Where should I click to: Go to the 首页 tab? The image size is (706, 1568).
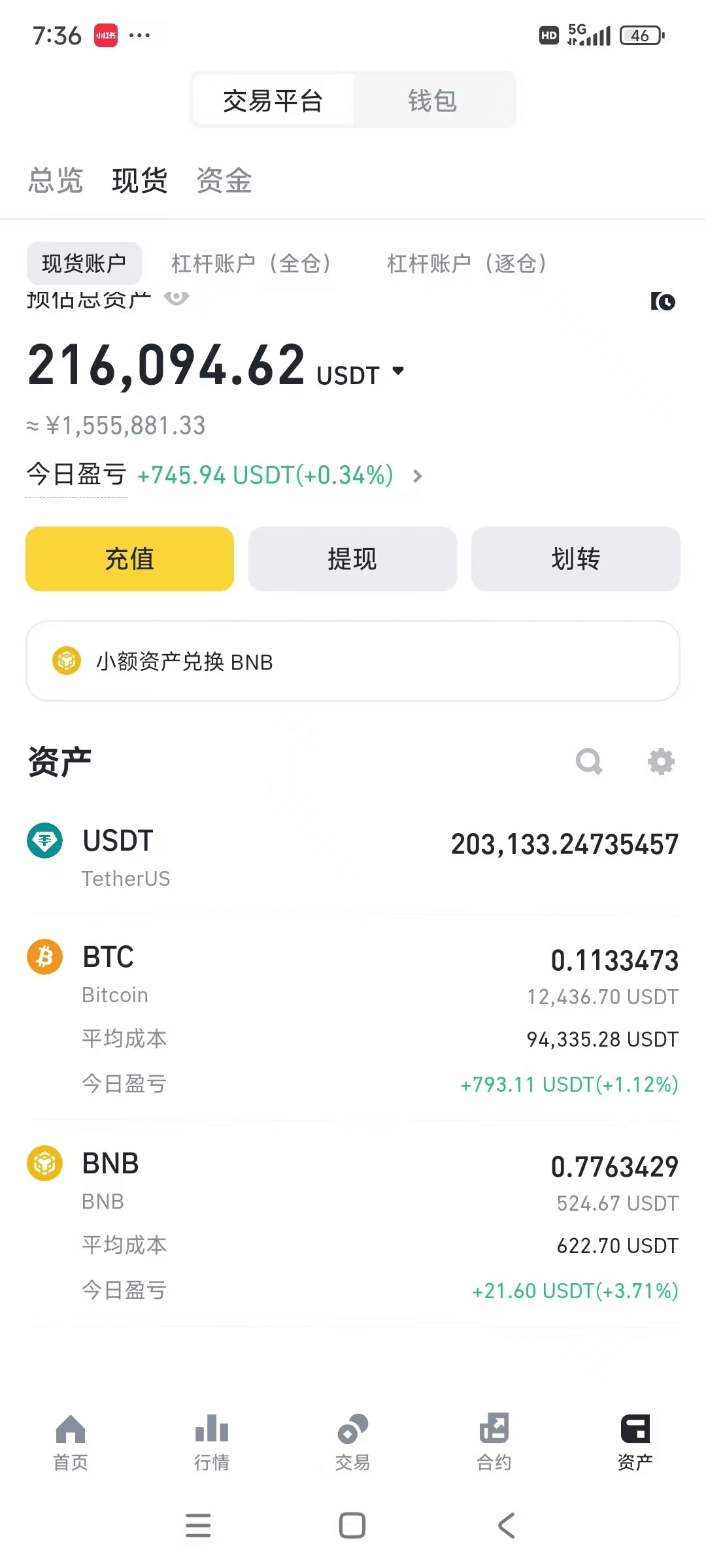71,1442
